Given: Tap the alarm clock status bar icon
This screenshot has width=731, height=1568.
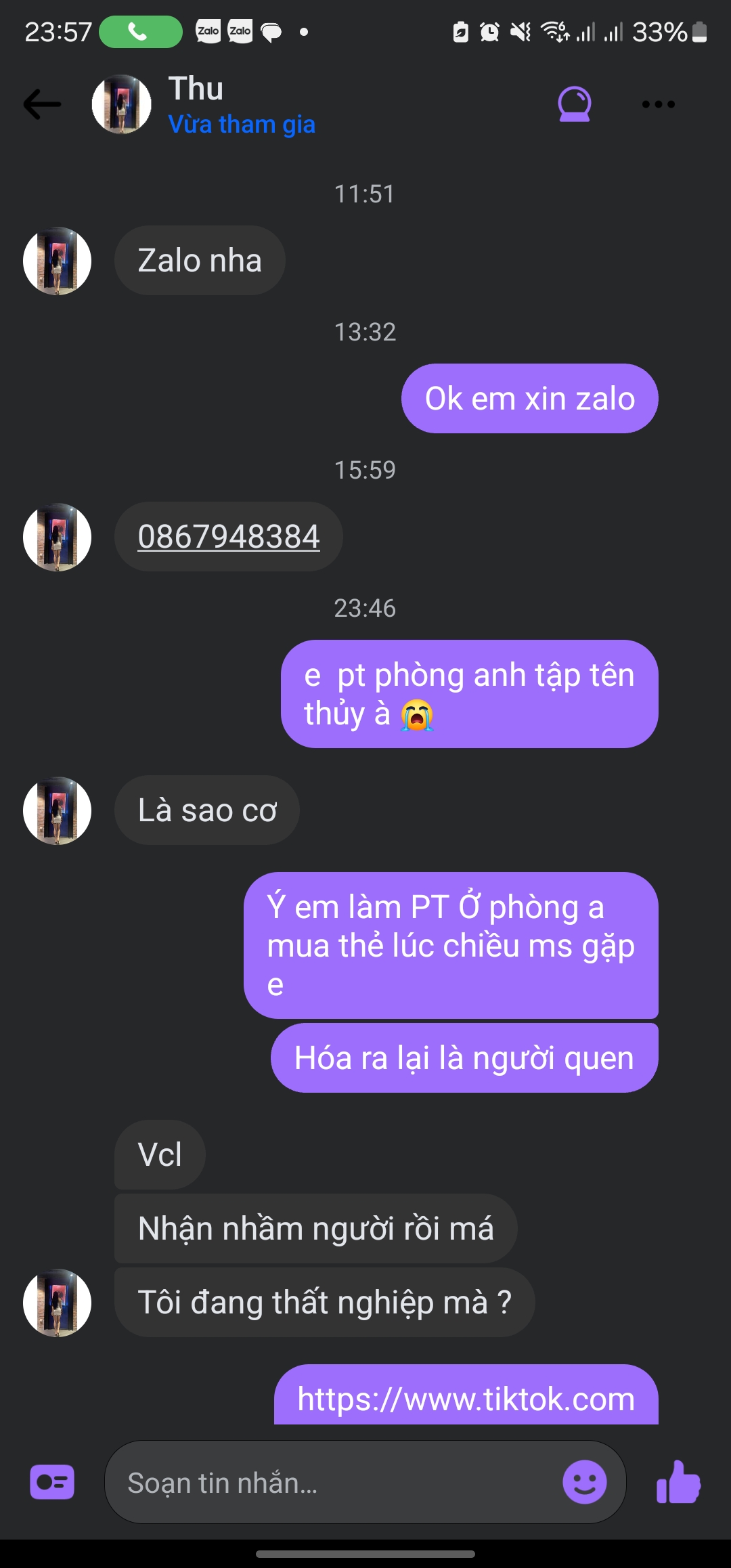Looking at the screenshot, I should 489,30.
